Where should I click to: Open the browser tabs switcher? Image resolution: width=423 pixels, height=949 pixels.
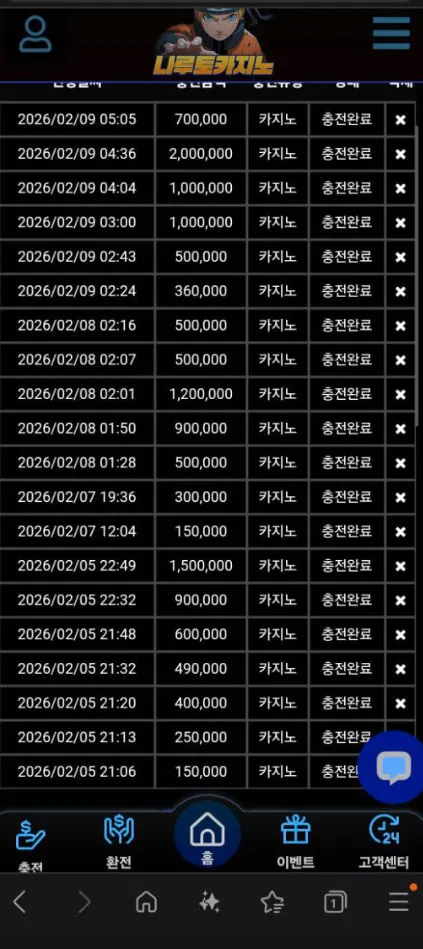pyautogui.click(x=335, y=903)
